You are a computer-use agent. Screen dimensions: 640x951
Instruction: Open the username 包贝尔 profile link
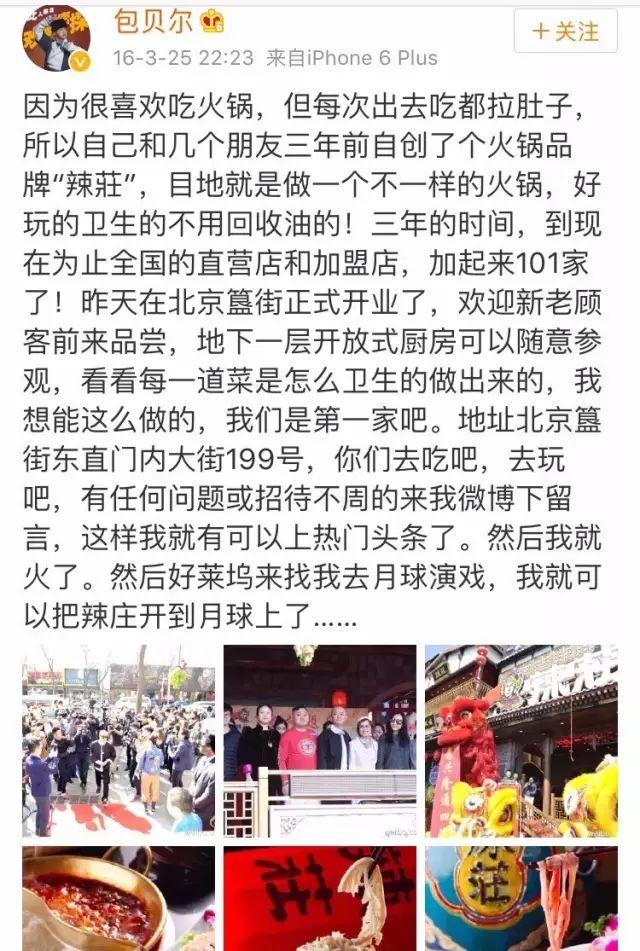tap(155, 21)
